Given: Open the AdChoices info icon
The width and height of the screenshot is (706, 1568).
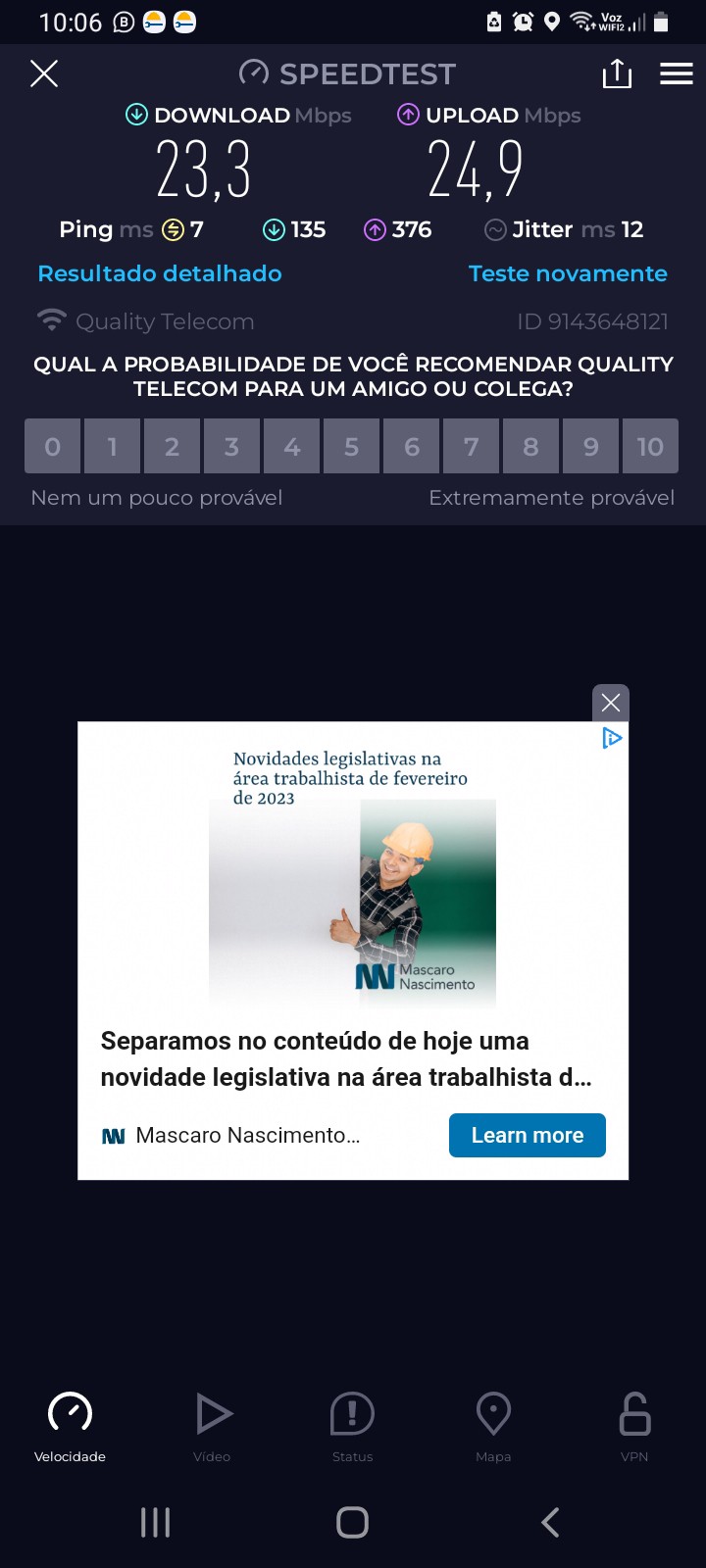Looking at the screenshot, I should coord(612,738).
